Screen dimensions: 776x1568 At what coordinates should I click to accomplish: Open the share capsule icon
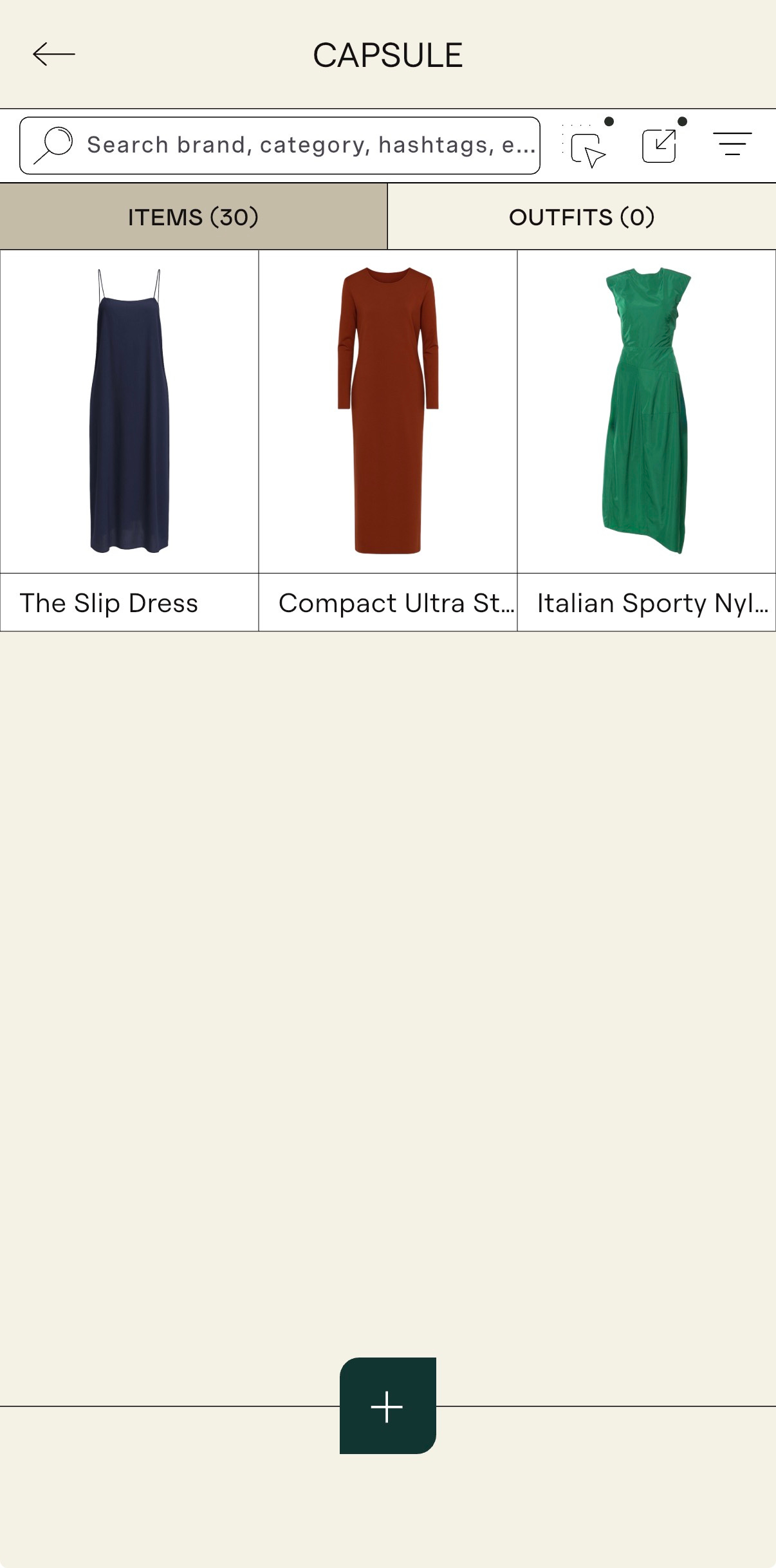click(x=660, y=146)
